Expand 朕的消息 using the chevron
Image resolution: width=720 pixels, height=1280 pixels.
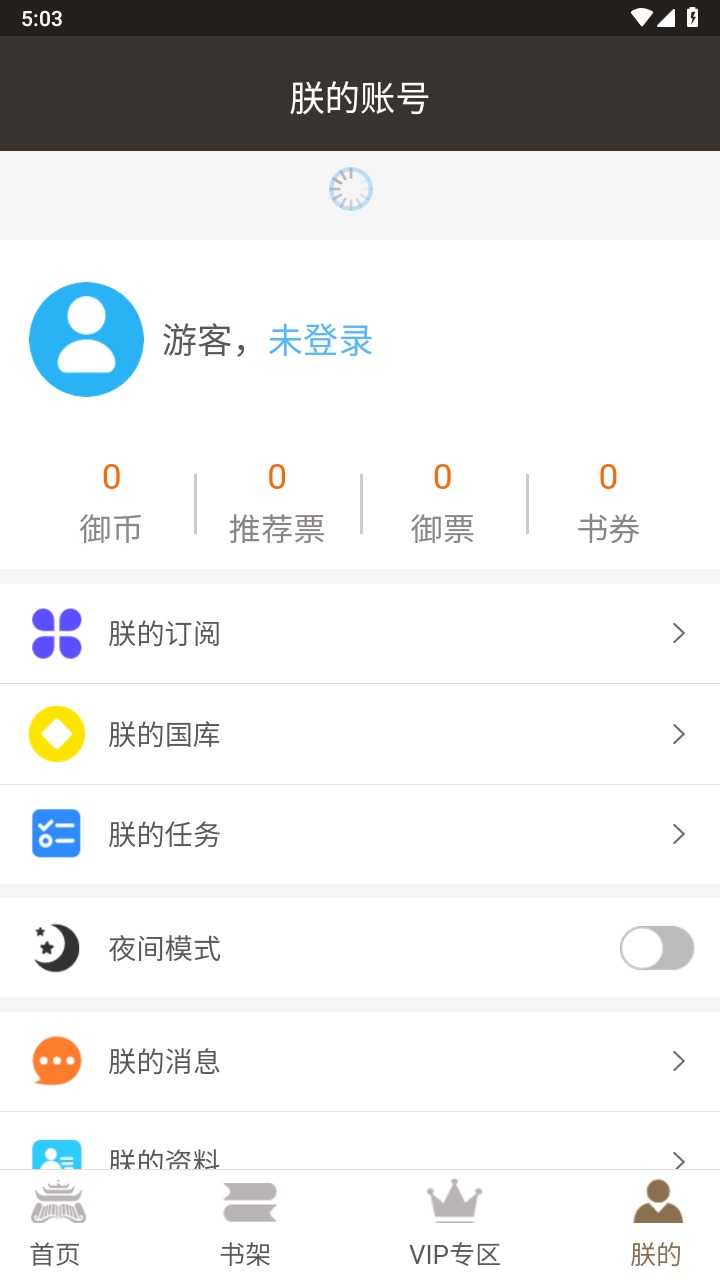[x=678, y=1061]
